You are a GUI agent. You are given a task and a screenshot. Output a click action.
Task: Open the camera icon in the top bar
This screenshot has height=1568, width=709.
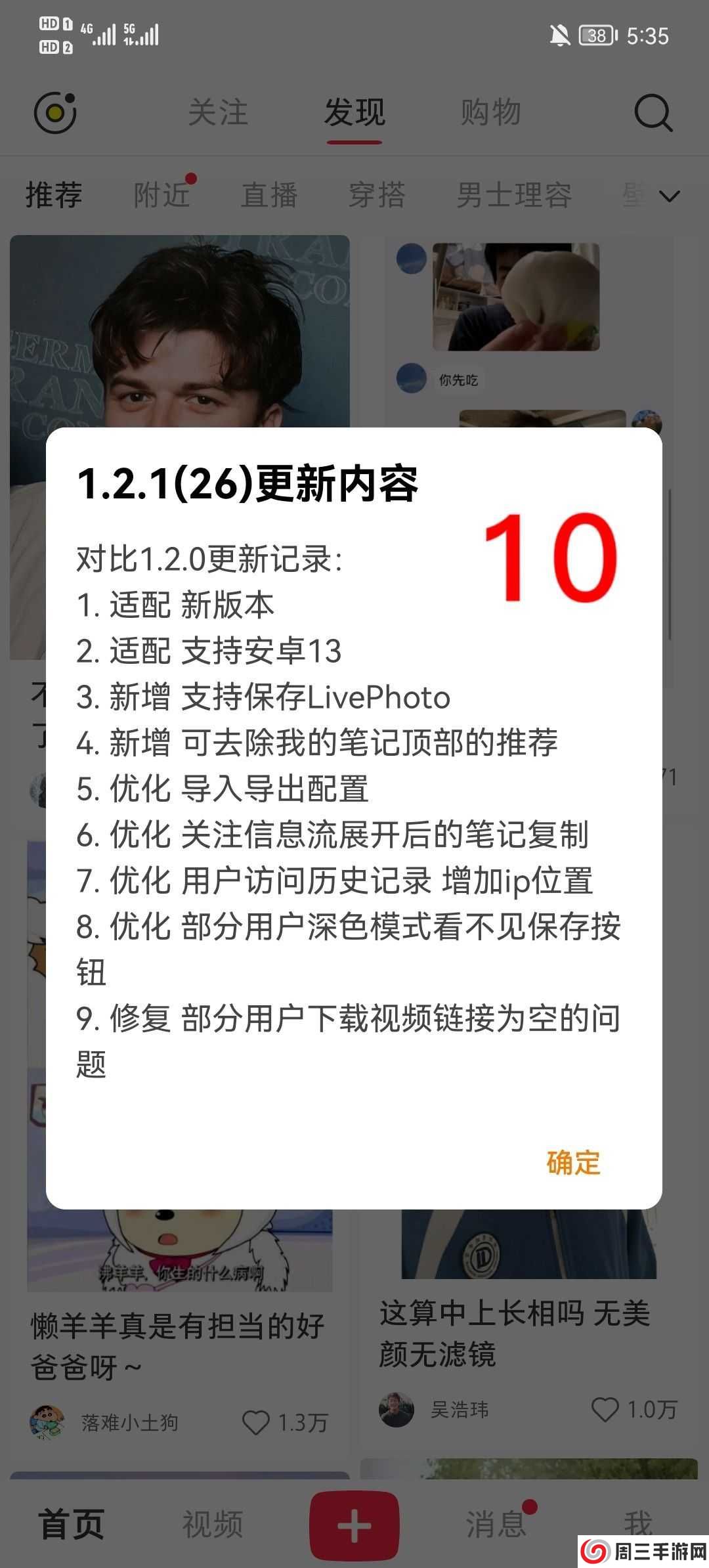pos(55,113)
